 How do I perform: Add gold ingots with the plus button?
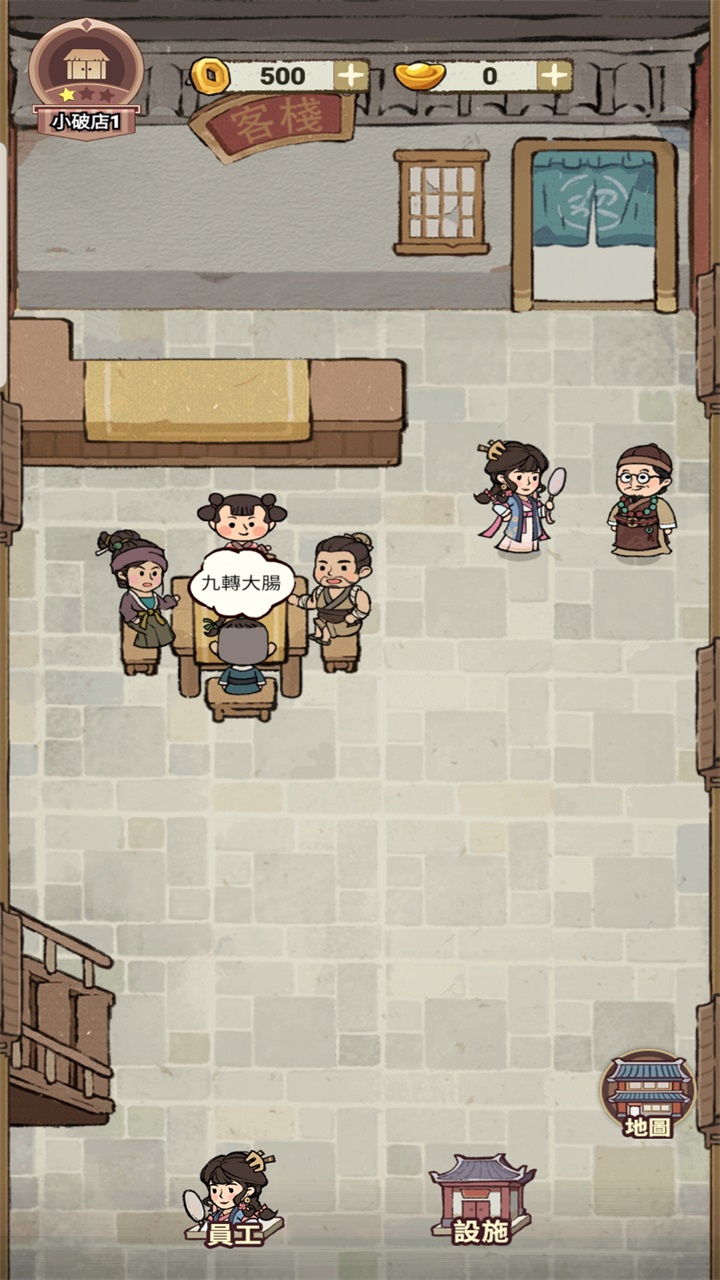pos(554,76)
